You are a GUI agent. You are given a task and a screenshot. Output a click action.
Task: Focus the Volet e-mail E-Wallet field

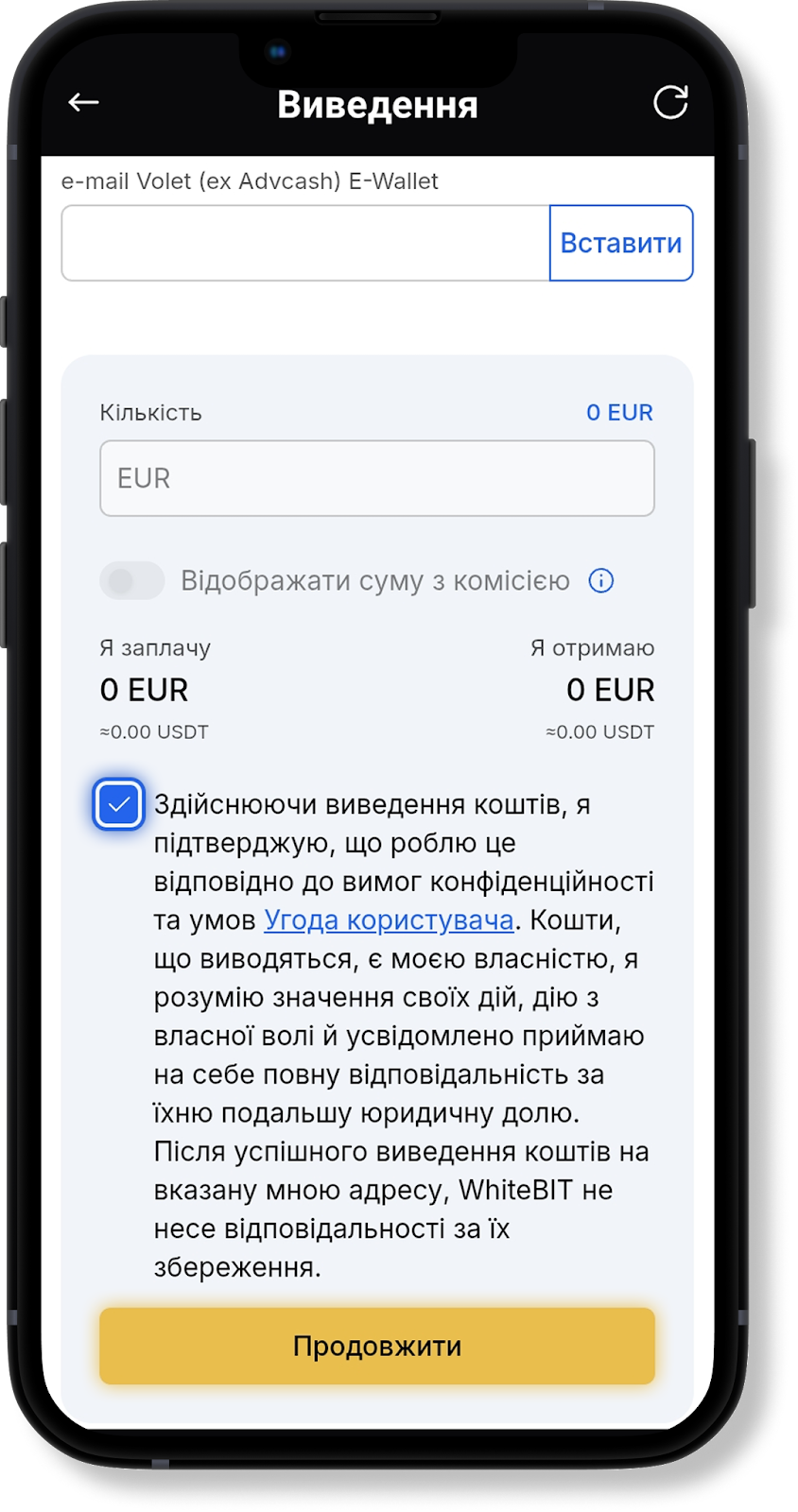pyautogui.click(x=305, y=243)
